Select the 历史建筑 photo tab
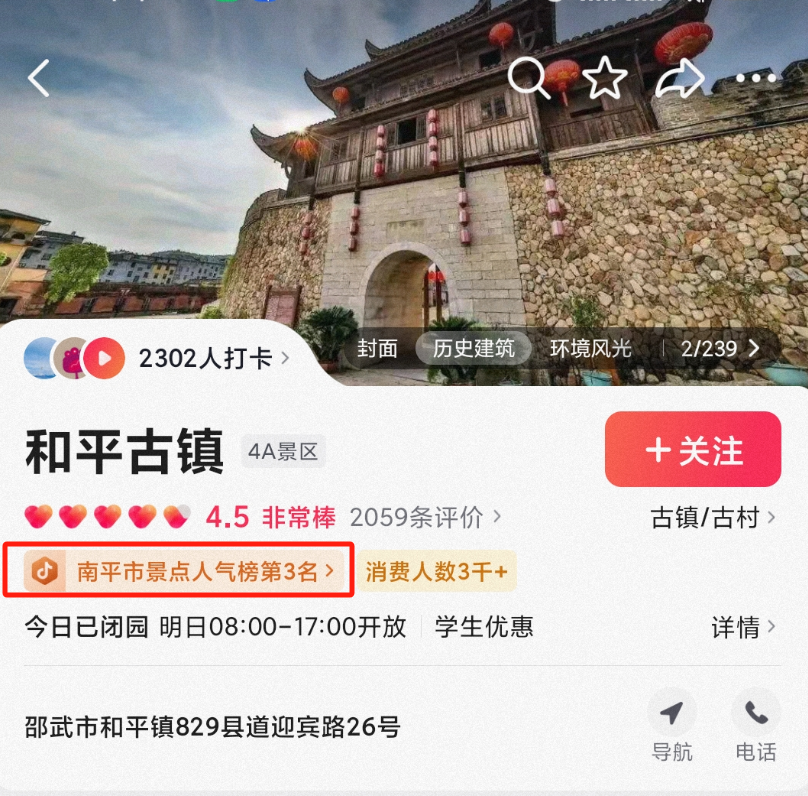 click(x=474, y=348)
